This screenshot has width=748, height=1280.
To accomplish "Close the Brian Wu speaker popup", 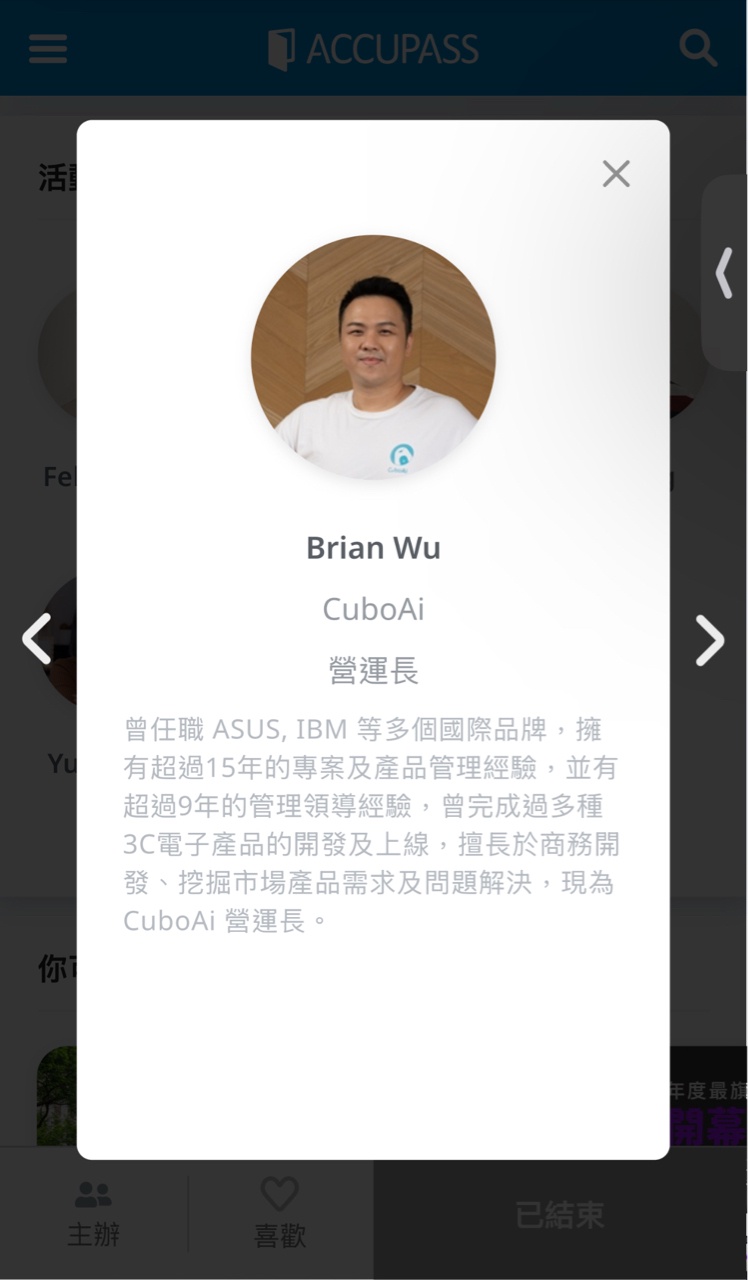I will [x=616, y=174].
